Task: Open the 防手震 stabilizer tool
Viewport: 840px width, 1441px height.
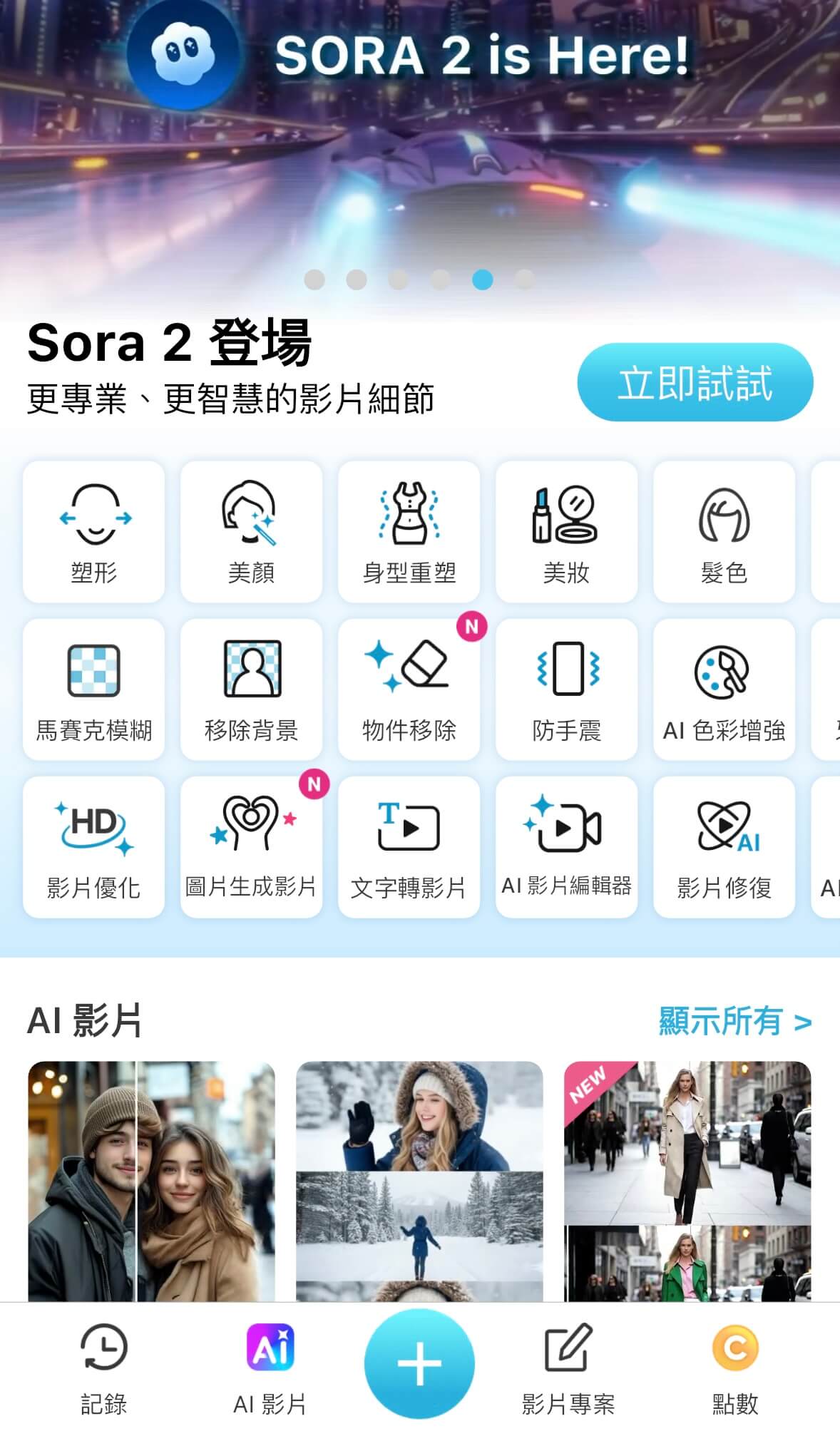Action: (566, 689)
